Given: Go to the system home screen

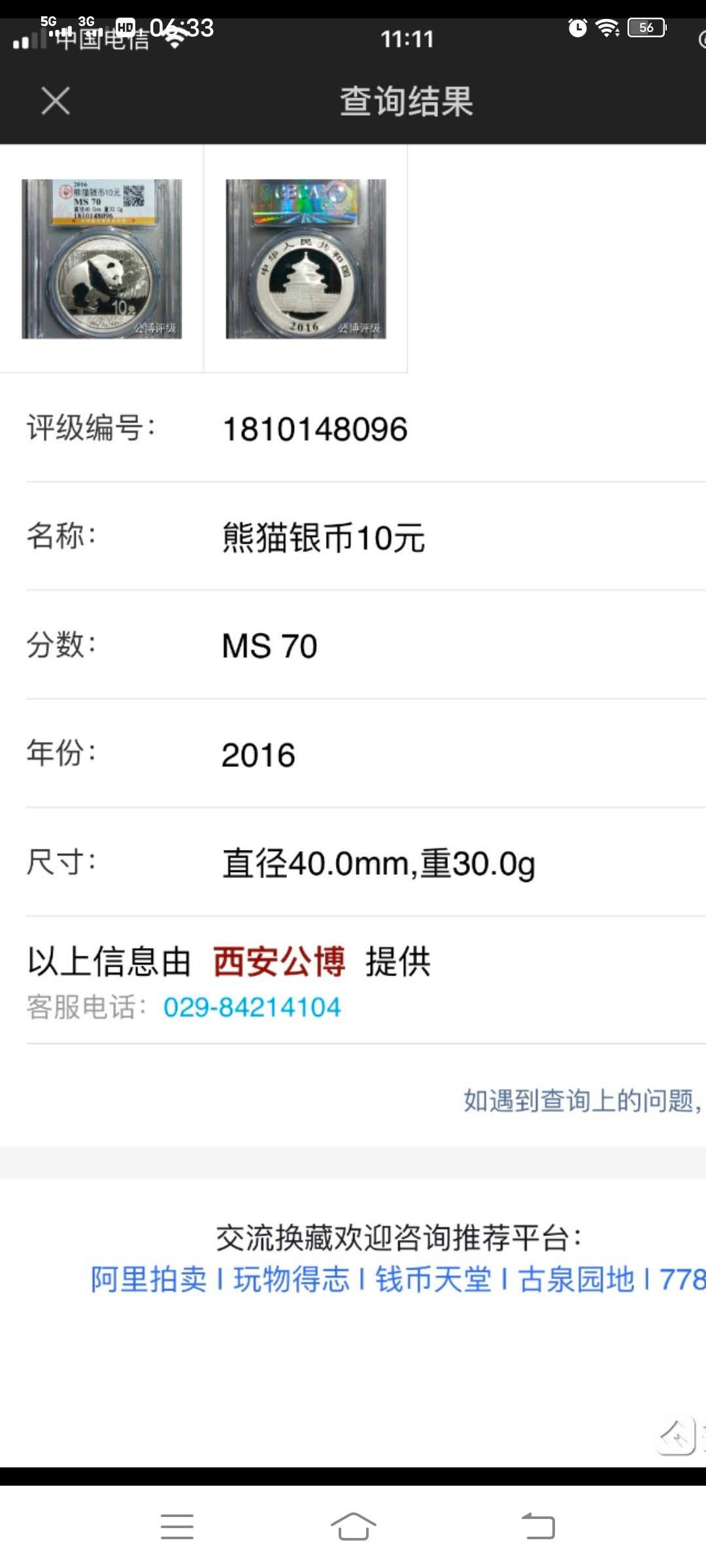Looking at the screenshot, I should 353,1527.
